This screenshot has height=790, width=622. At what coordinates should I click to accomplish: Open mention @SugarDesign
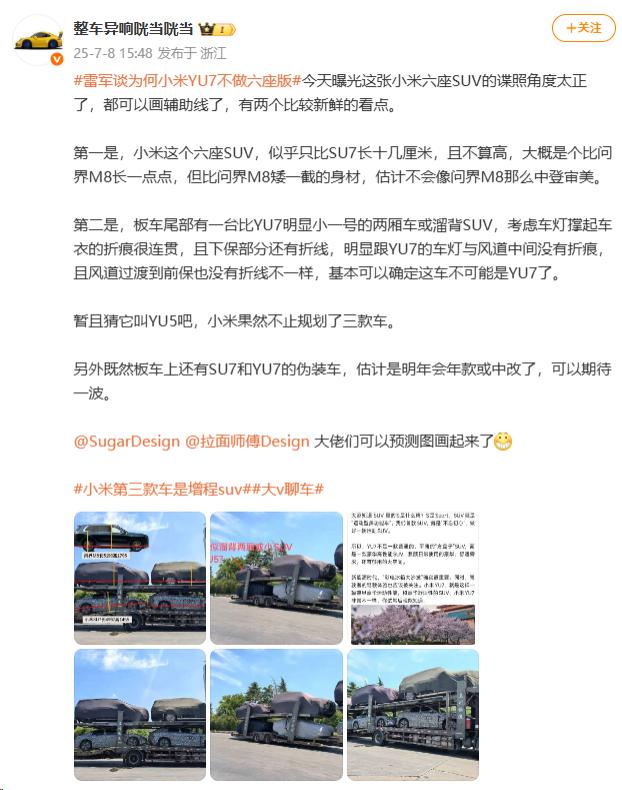point(126,440)
